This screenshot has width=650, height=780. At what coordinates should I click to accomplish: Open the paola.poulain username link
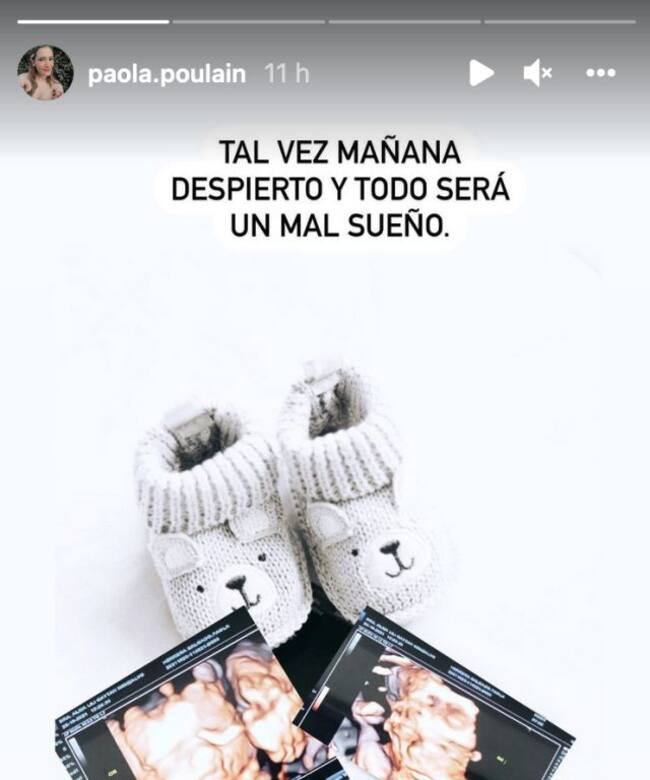(x=166, y=74)
